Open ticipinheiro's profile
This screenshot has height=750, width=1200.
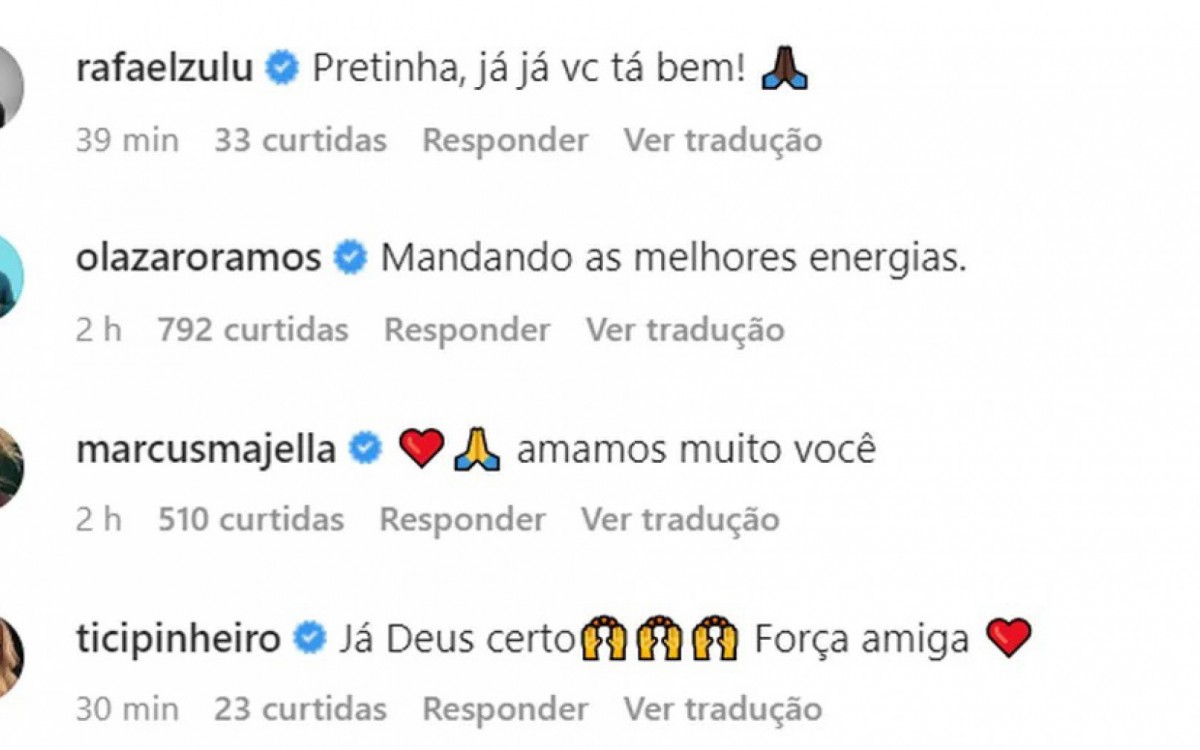[178, 639]
